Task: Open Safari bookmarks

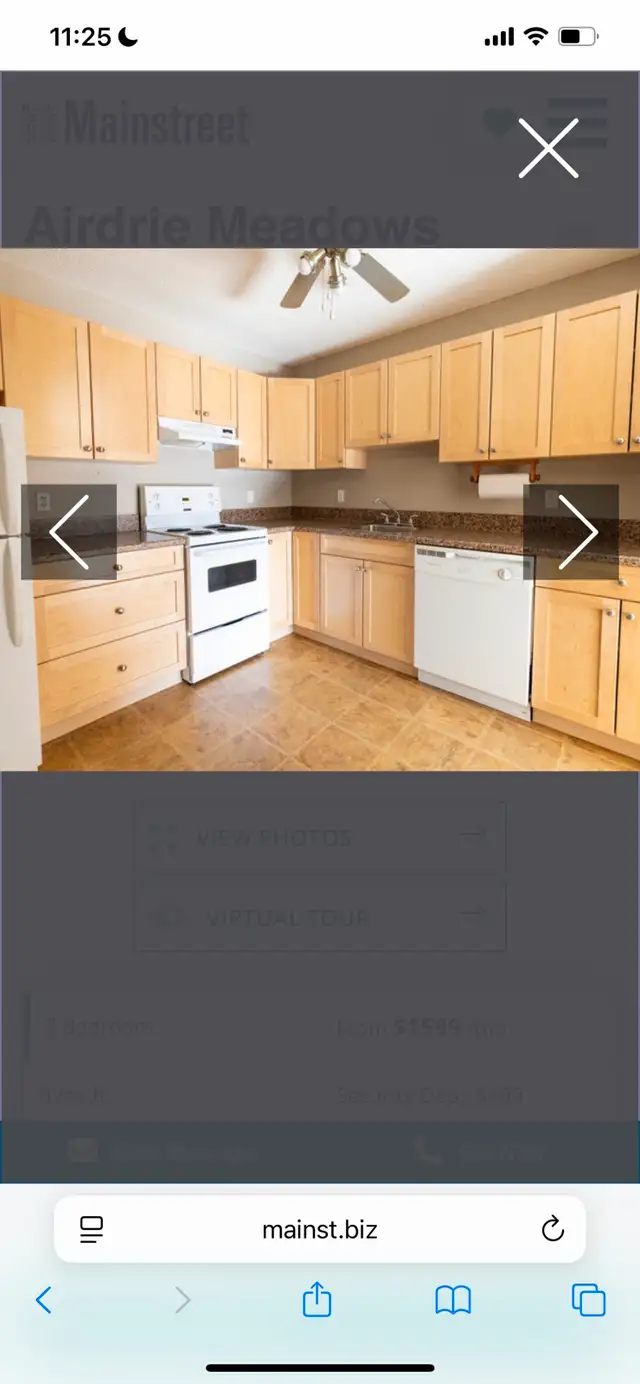Action: pos(453,1300)
